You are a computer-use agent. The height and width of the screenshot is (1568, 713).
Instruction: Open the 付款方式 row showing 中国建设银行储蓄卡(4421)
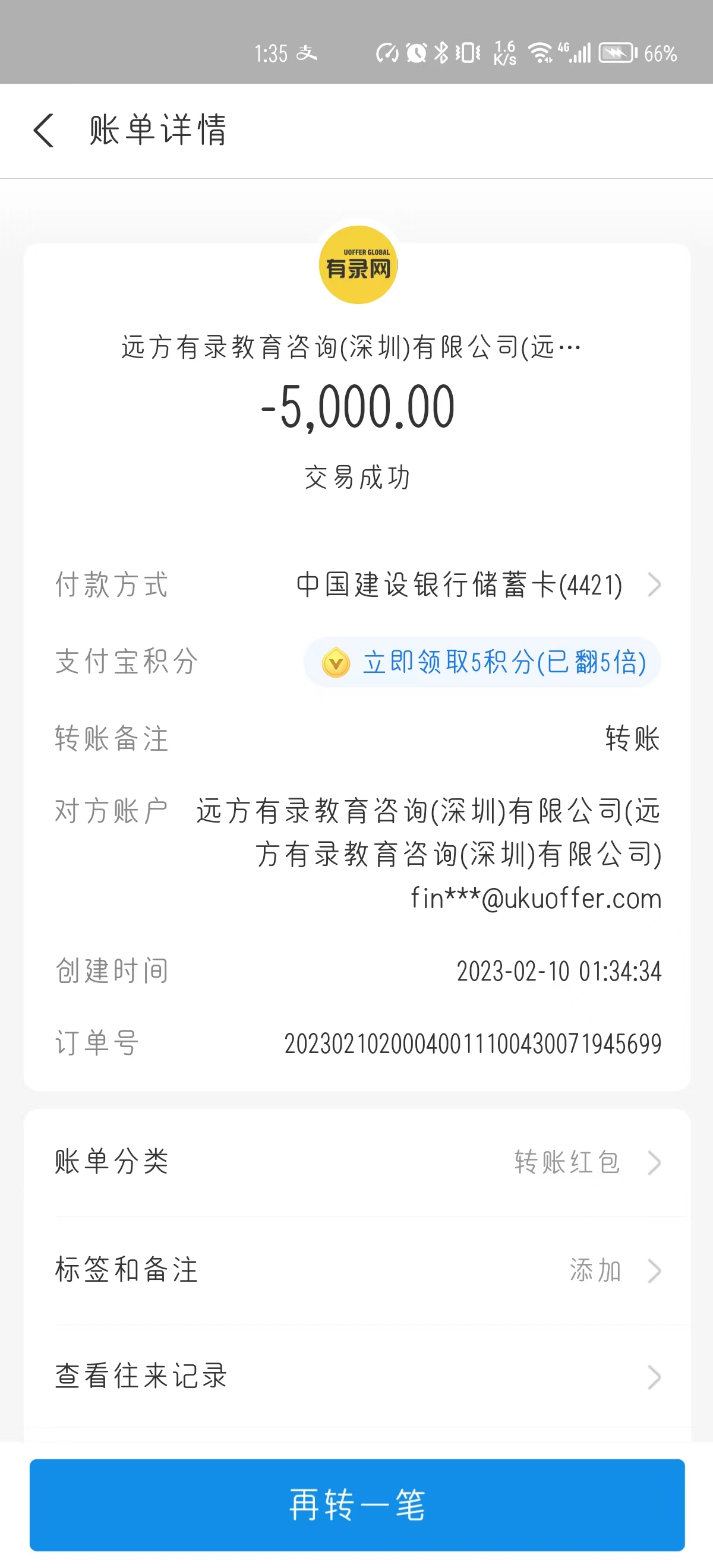pyautogui.click(x=478, y=585)
